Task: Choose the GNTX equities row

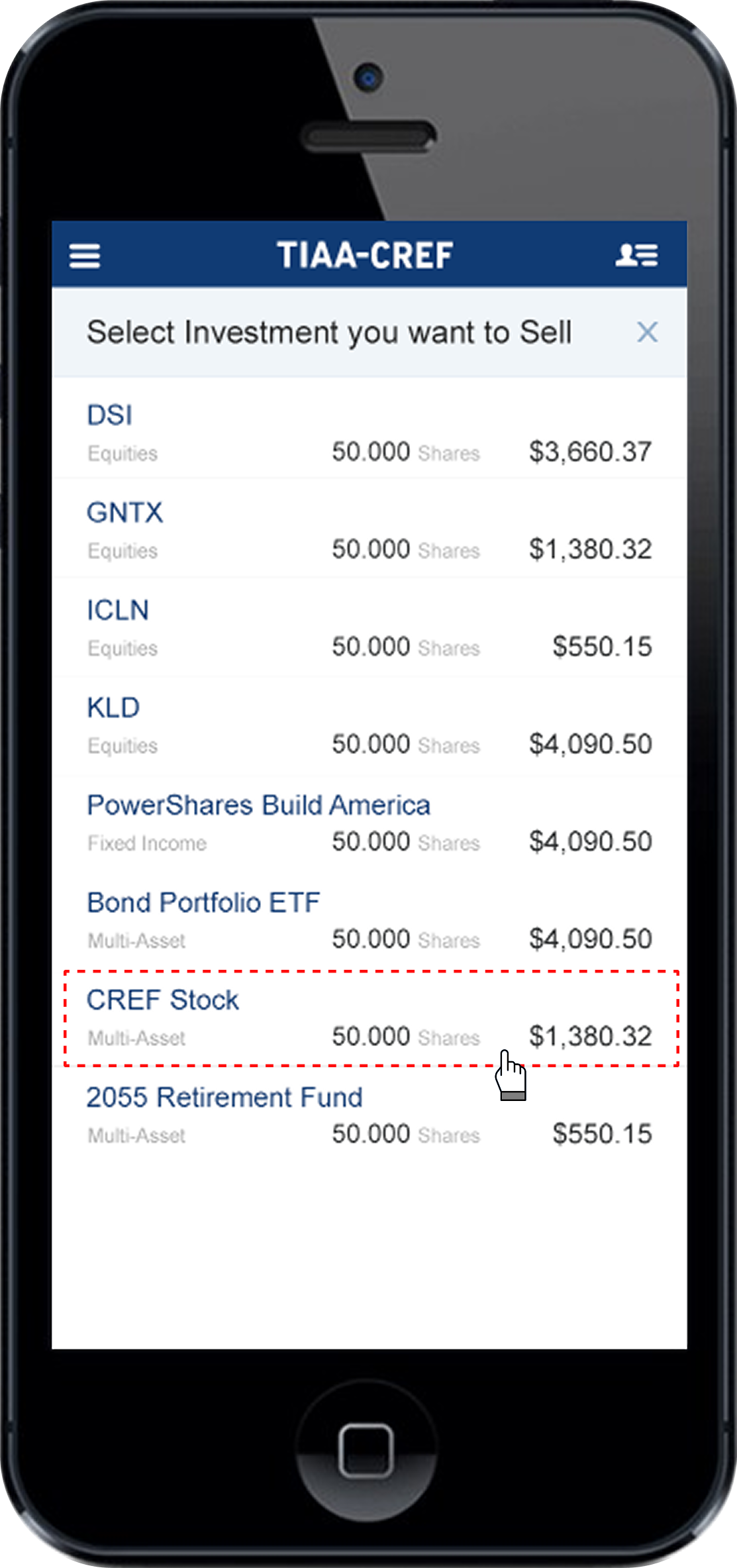Action: coord(369,530)
